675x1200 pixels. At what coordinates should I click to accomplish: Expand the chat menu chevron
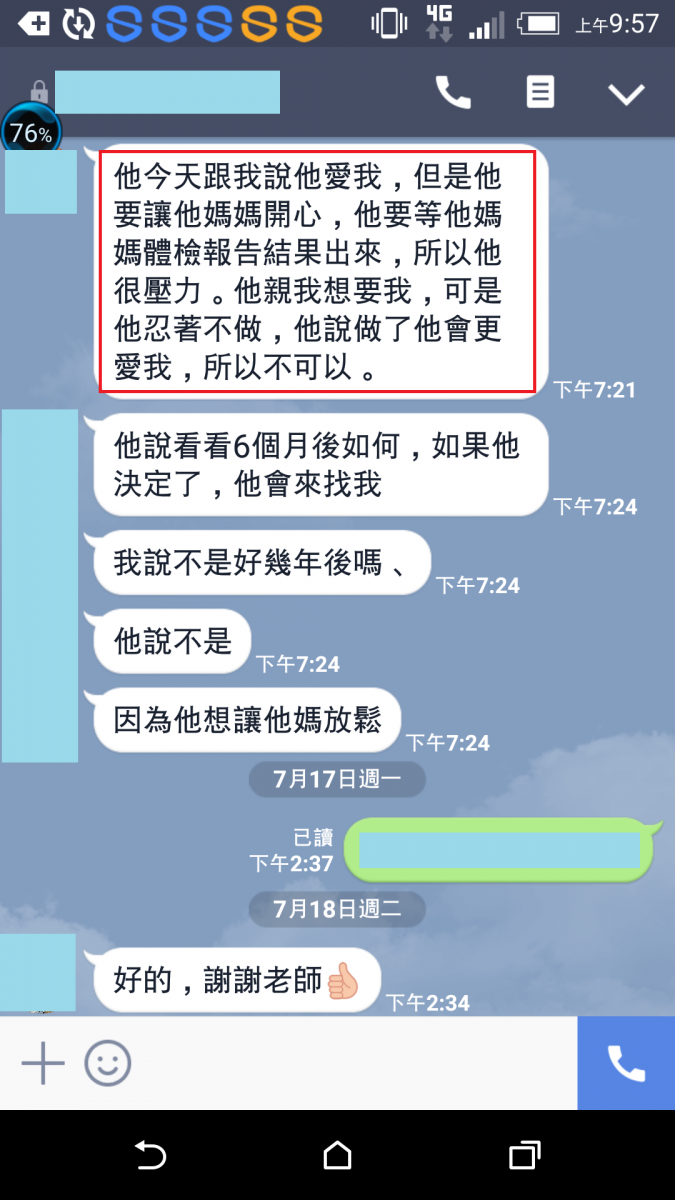627,94
